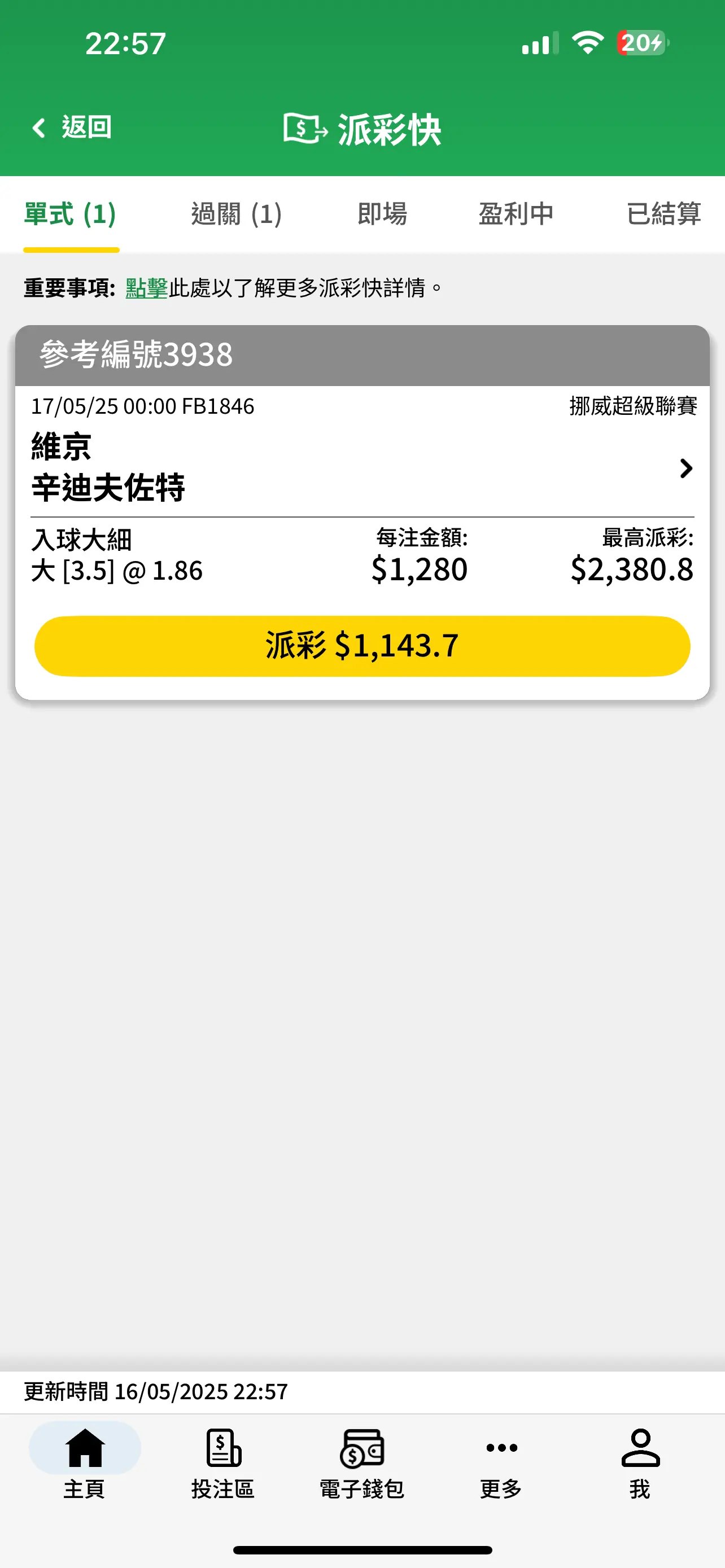Select the 已結算 tab
Viewport: 725px width, 1568px height.
(663, 214)
